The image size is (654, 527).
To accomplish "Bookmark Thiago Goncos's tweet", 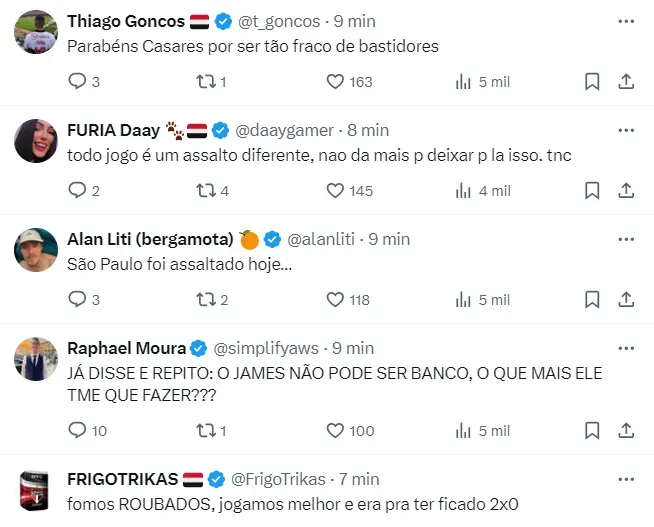I will (x=592, y=82).
